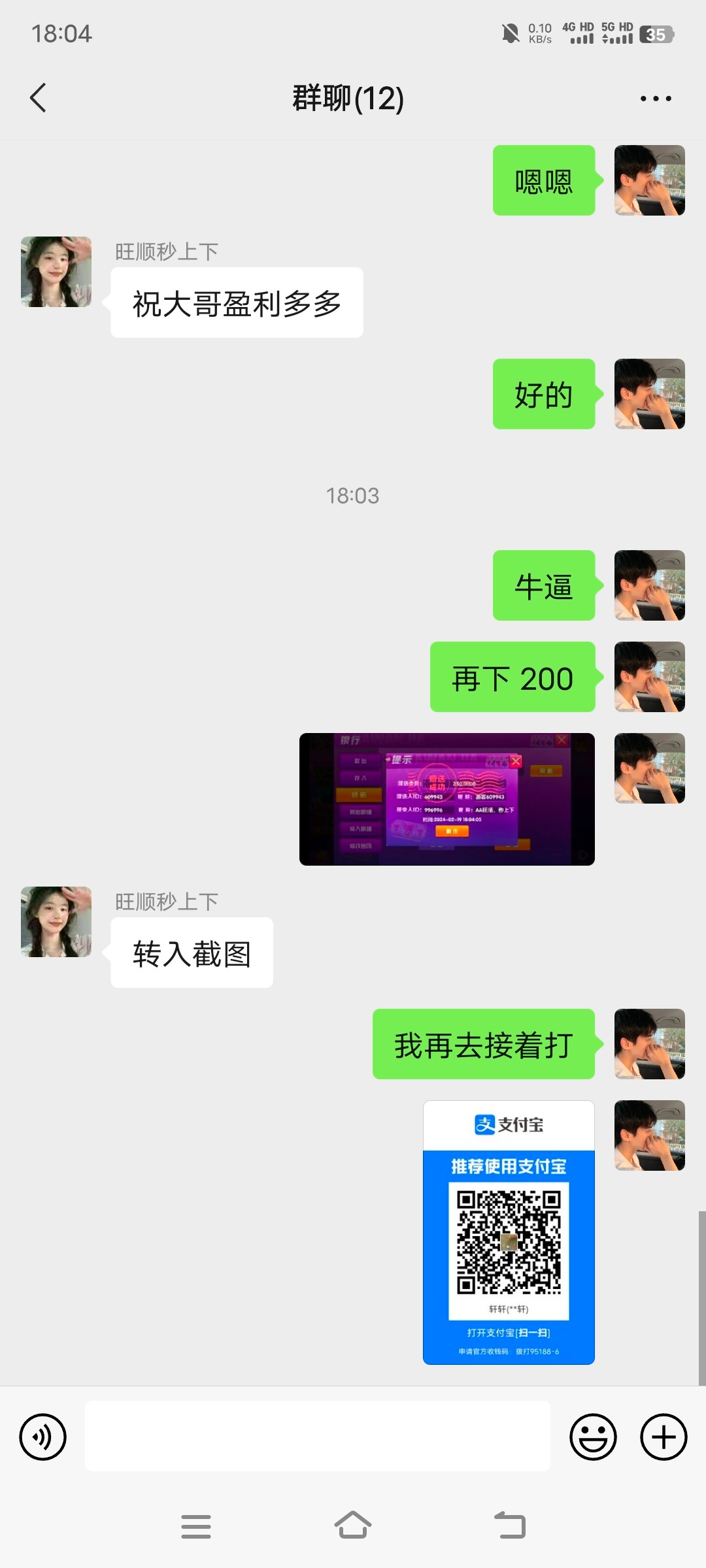
Task: Open the plus attachments menu
Action: point(663,1437)
